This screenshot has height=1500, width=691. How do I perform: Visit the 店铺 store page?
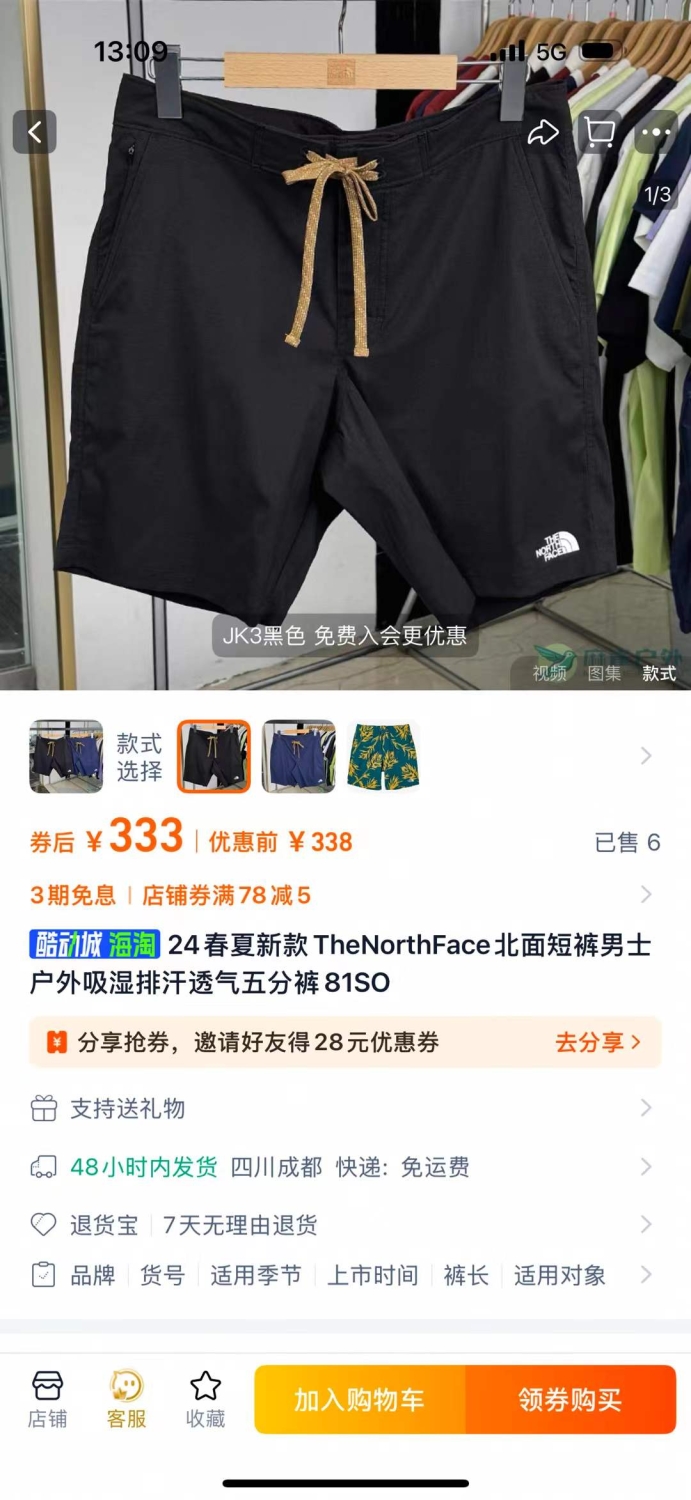click(47, 1399)
